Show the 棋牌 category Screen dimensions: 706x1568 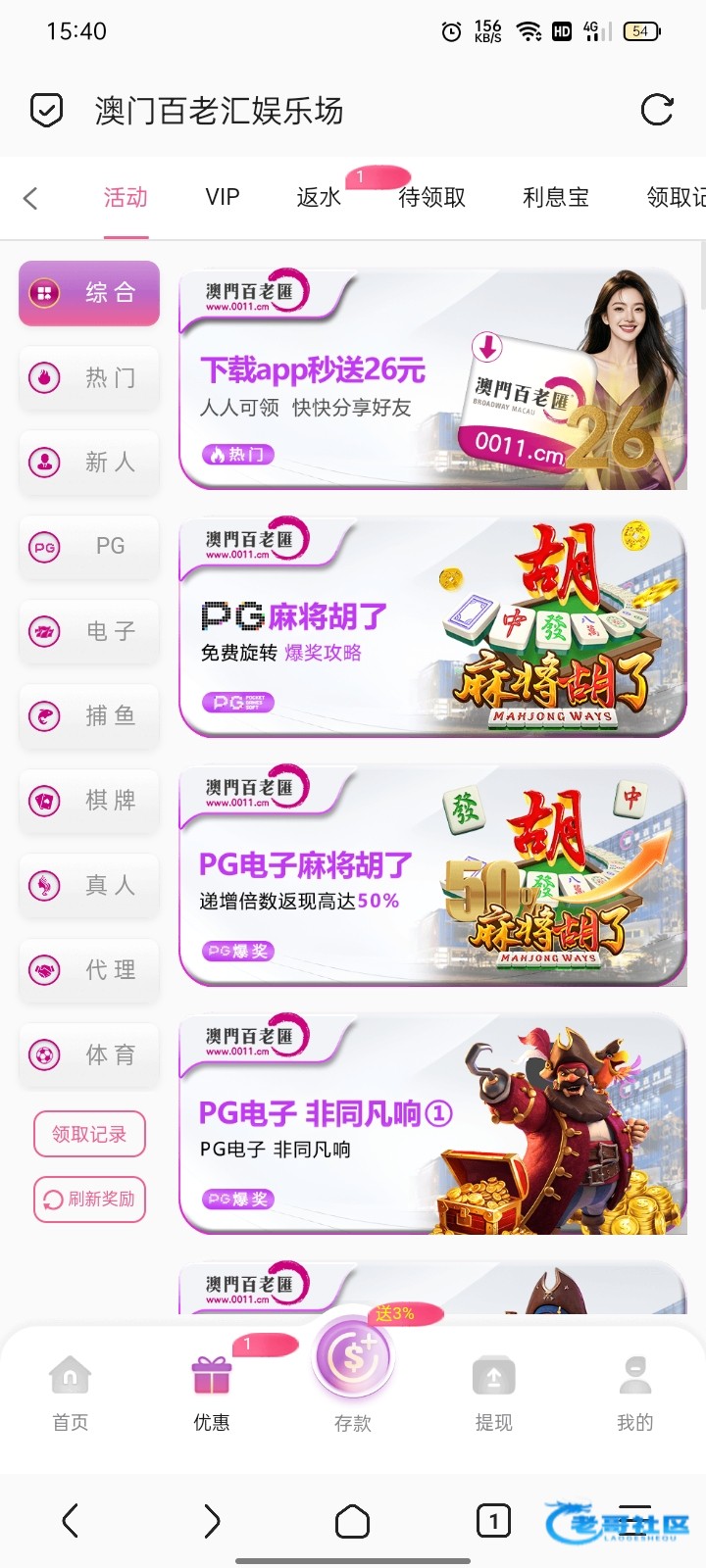(x=89, y=801)
